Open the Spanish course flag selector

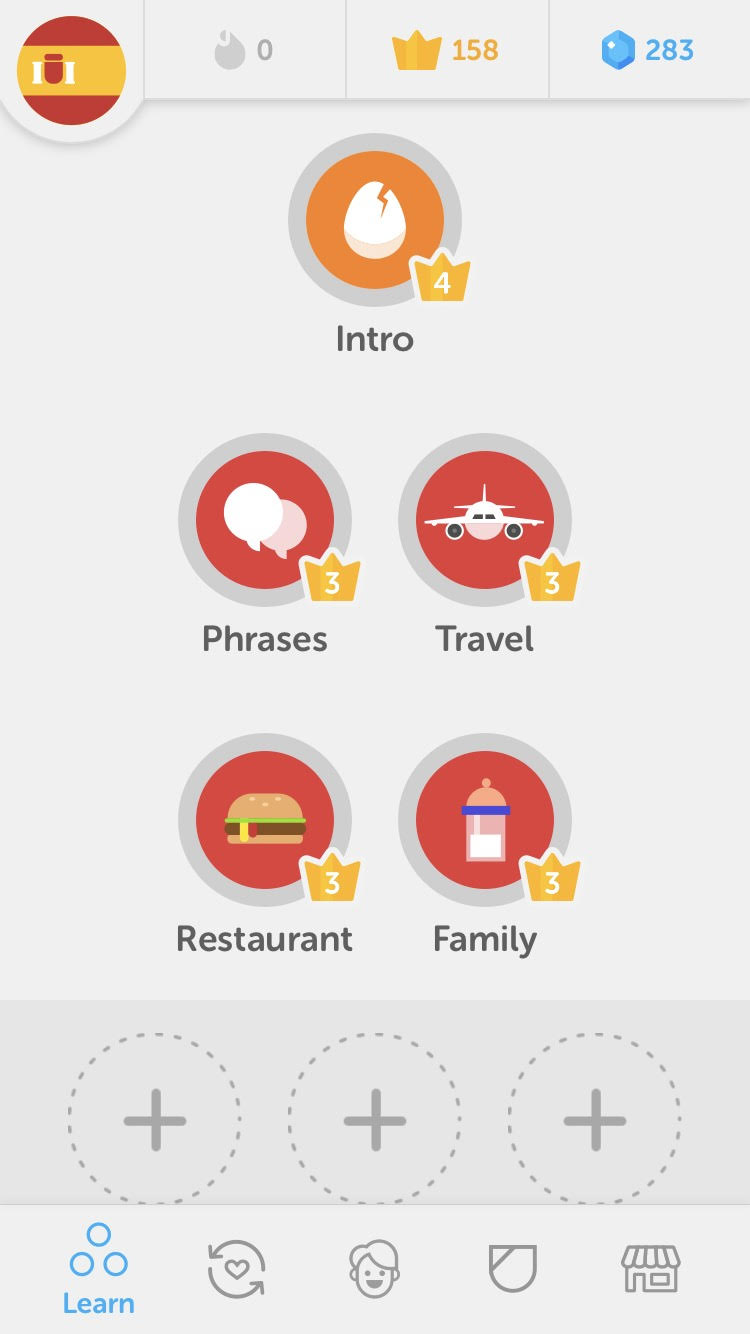point(71,70)
